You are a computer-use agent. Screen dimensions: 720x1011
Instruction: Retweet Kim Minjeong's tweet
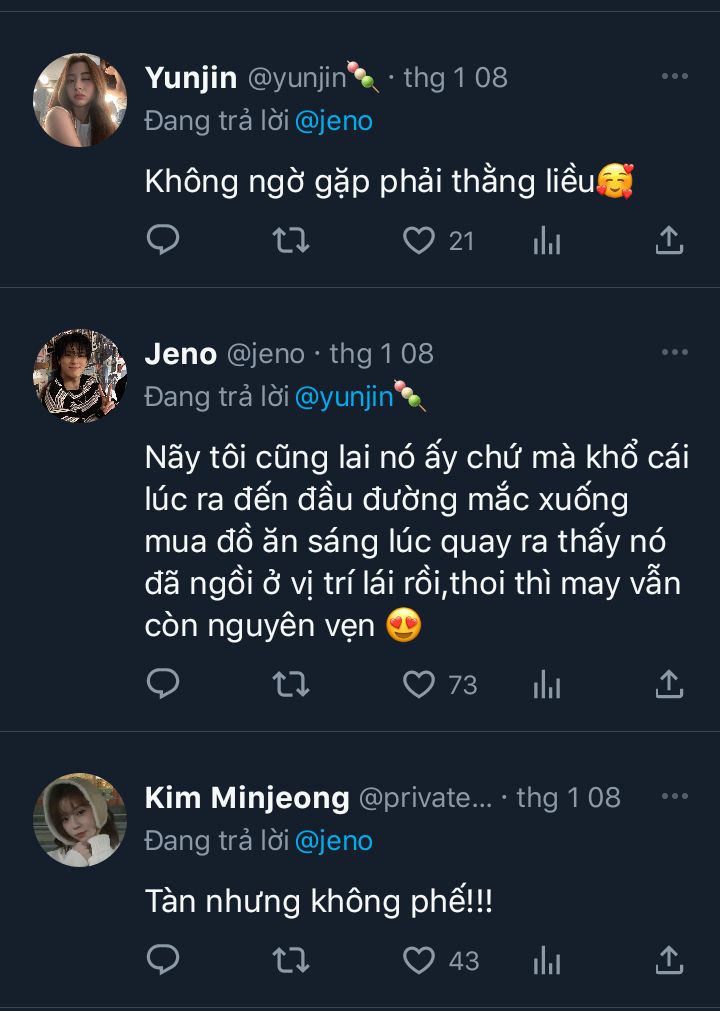pyautogui.click(x=291, y=961)
